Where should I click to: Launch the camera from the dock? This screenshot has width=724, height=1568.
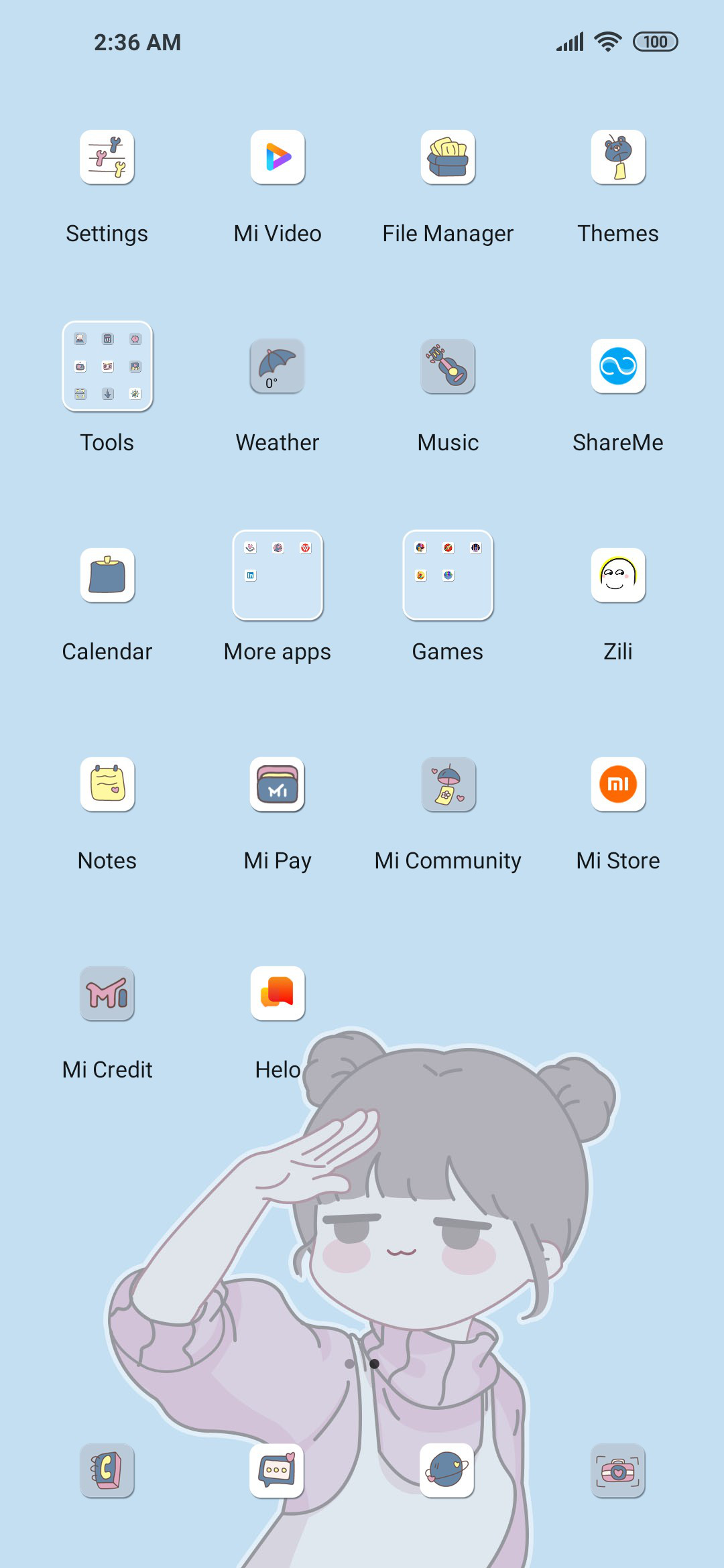pyautogui.click(x=618, y=1471)
